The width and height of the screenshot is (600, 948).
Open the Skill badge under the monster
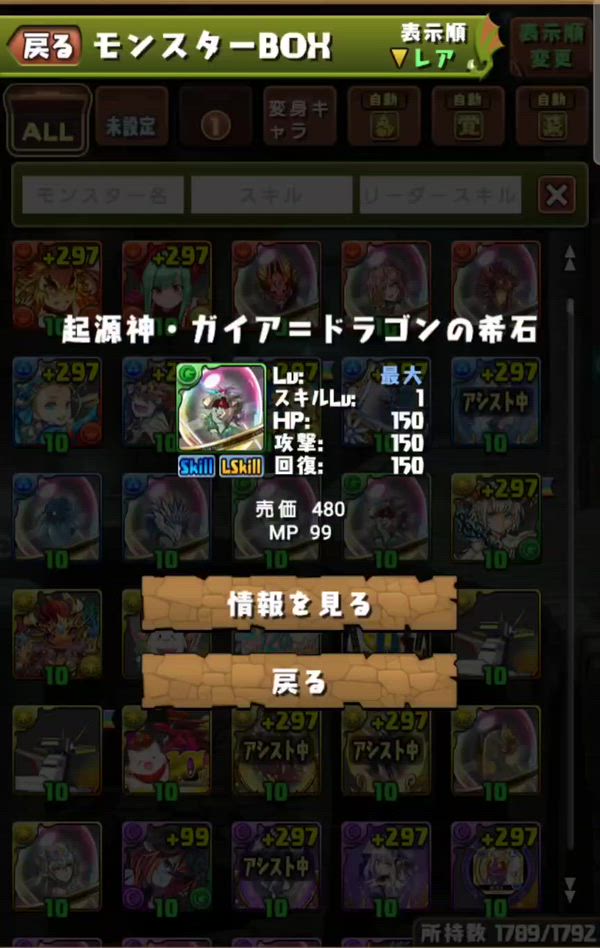coord(196,467)
